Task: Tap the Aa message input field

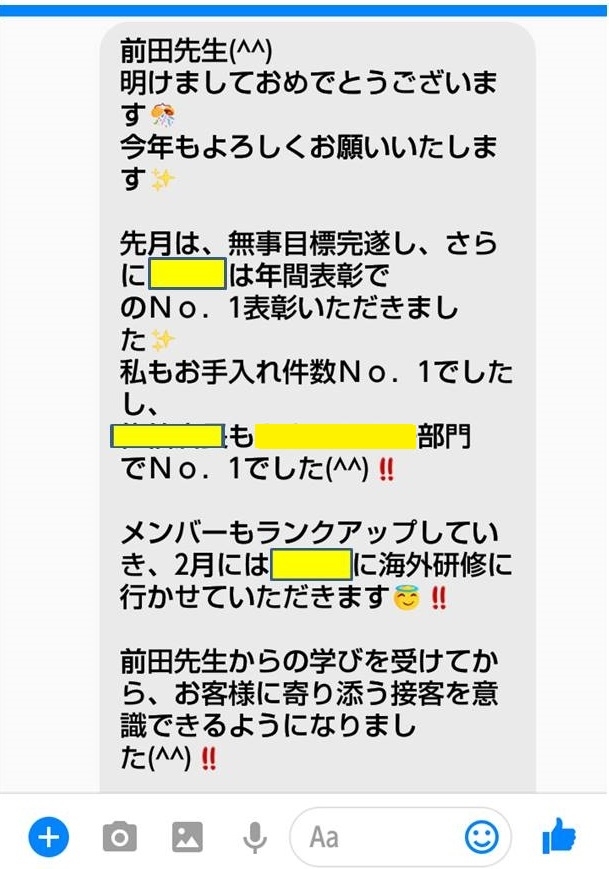Action: click(380, 836)
